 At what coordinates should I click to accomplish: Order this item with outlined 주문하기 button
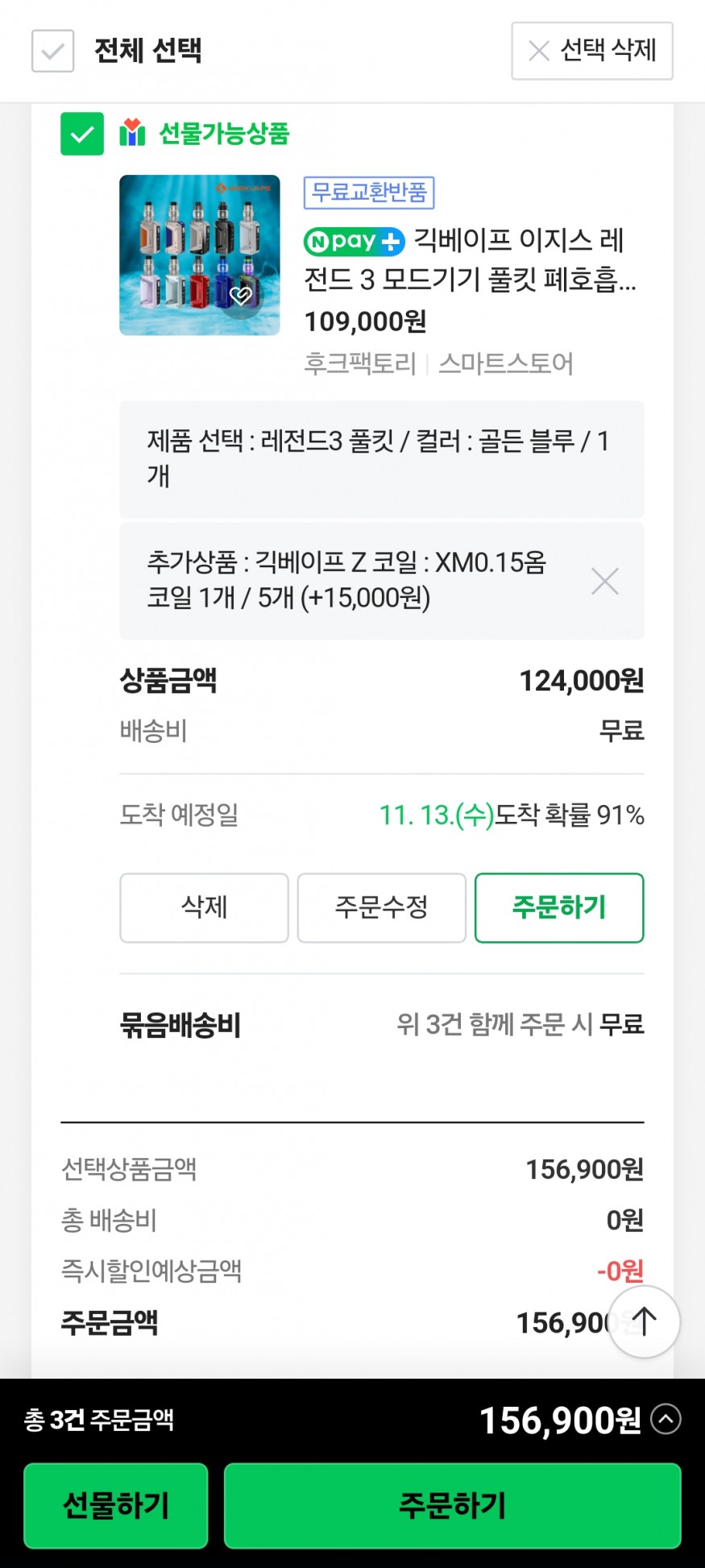559,907
